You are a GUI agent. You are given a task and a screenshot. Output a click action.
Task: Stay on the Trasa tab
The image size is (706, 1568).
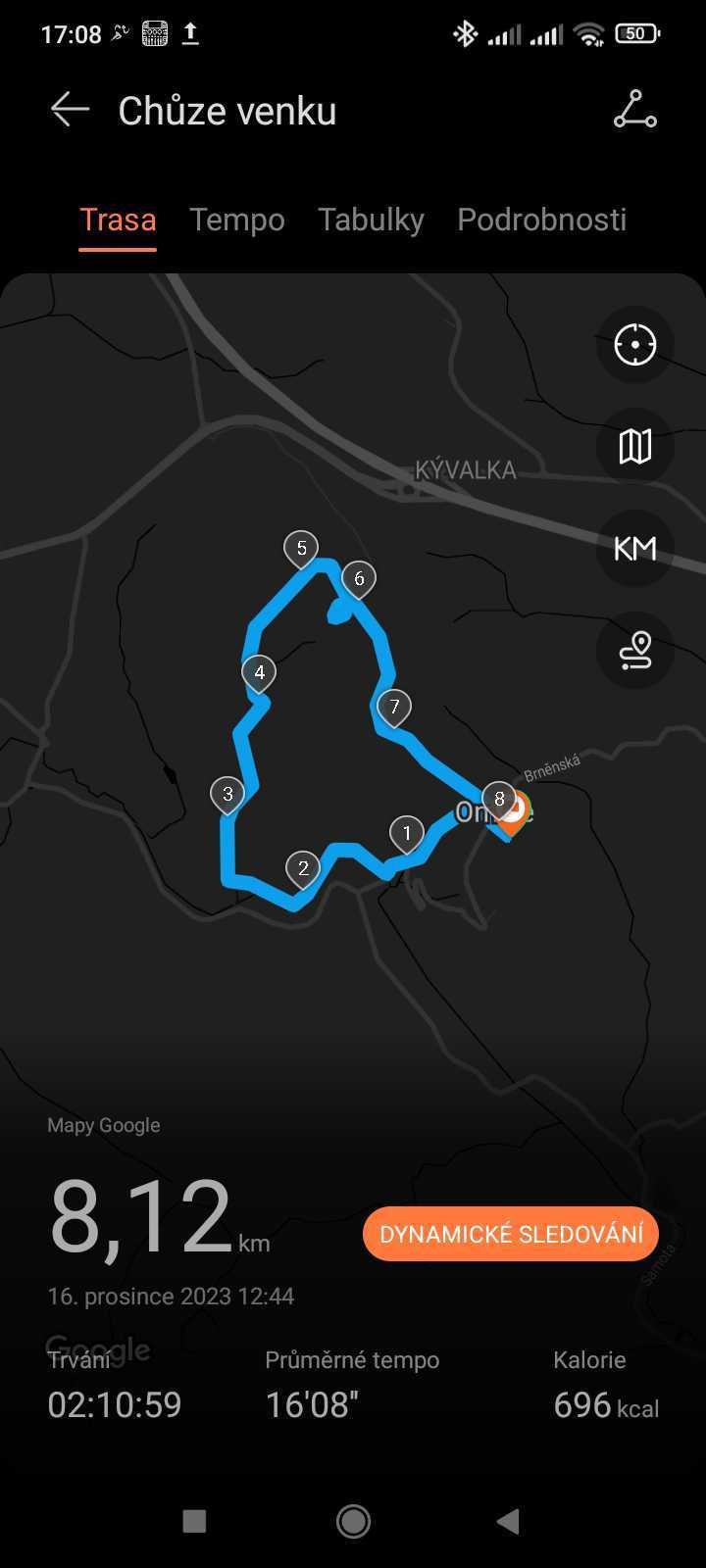[118, 220]
